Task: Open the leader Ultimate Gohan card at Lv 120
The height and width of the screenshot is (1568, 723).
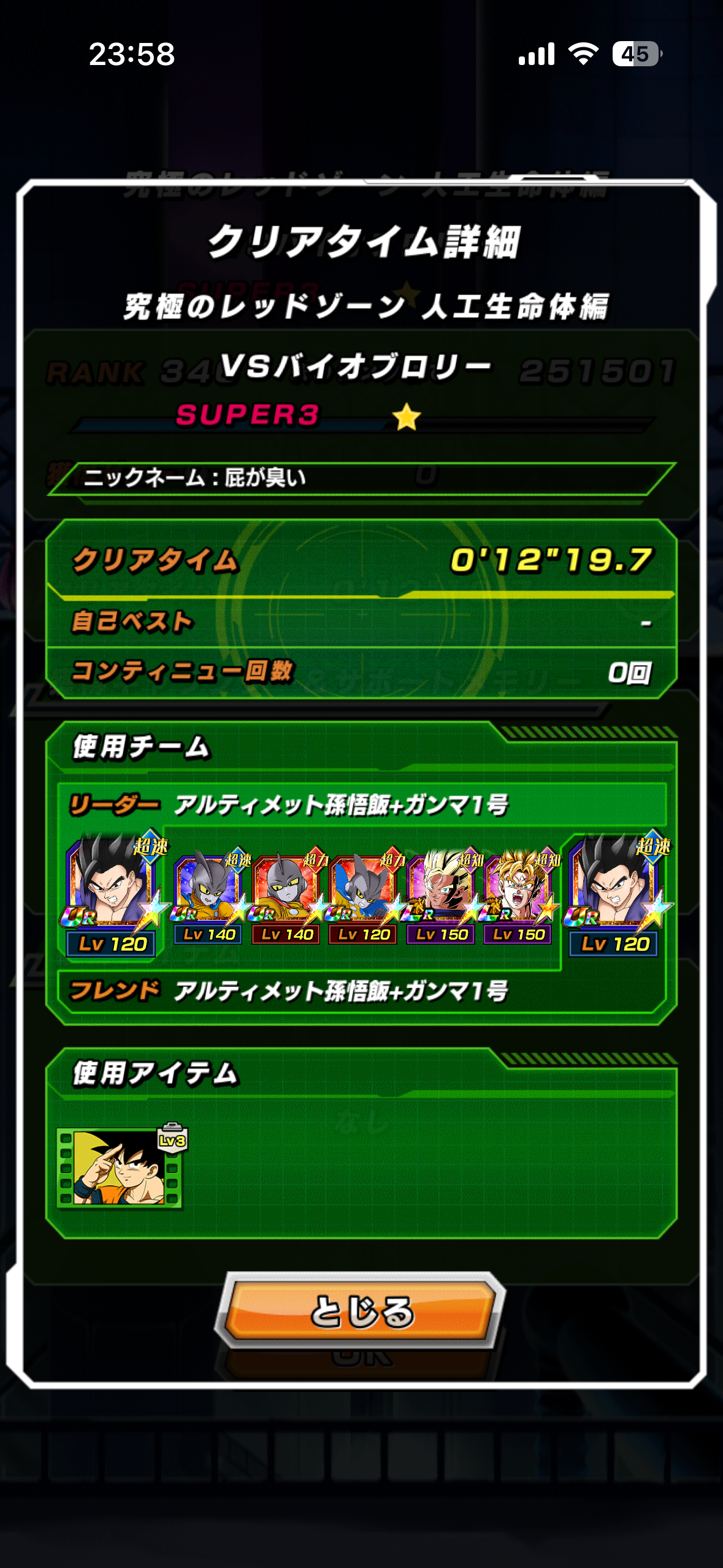Action: [x=111, y=891]
